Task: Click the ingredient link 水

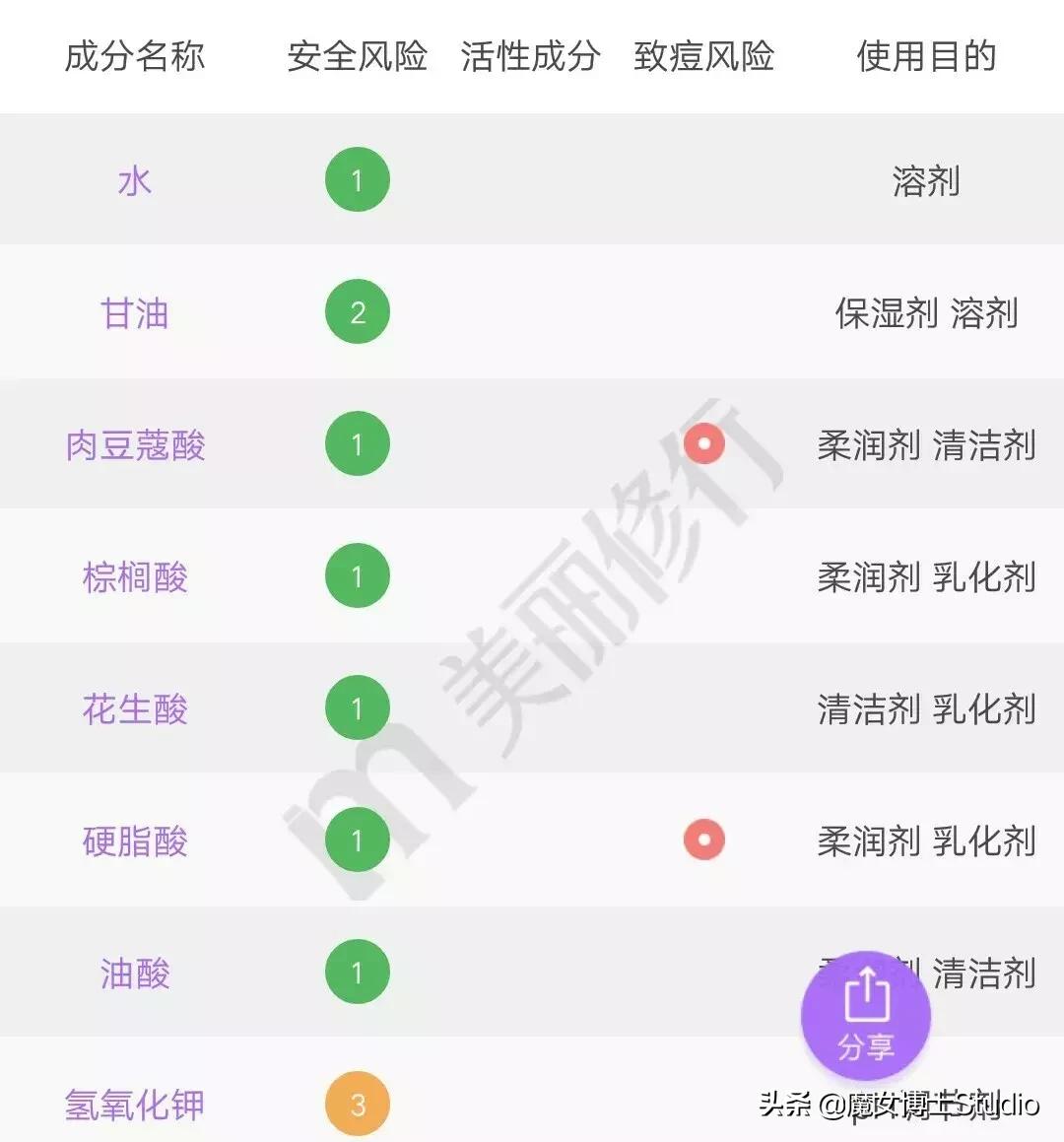Action: [134, 179]
